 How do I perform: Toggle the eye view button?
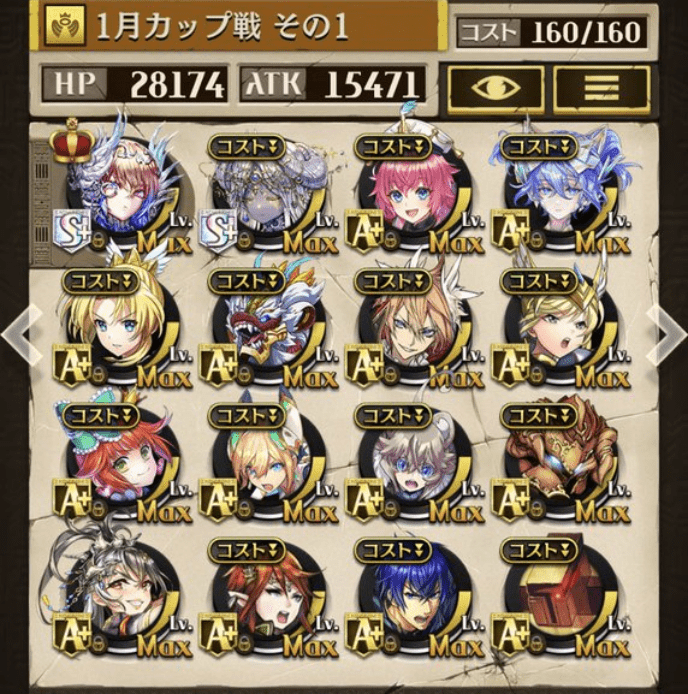click(495, 89)
